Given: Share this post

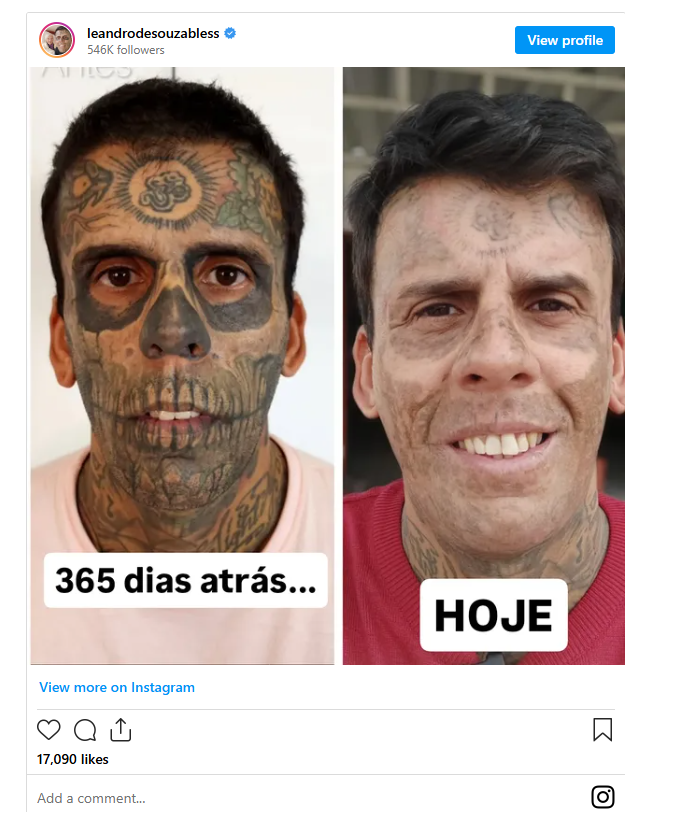Looking at the screenshot, I should 120,730.
